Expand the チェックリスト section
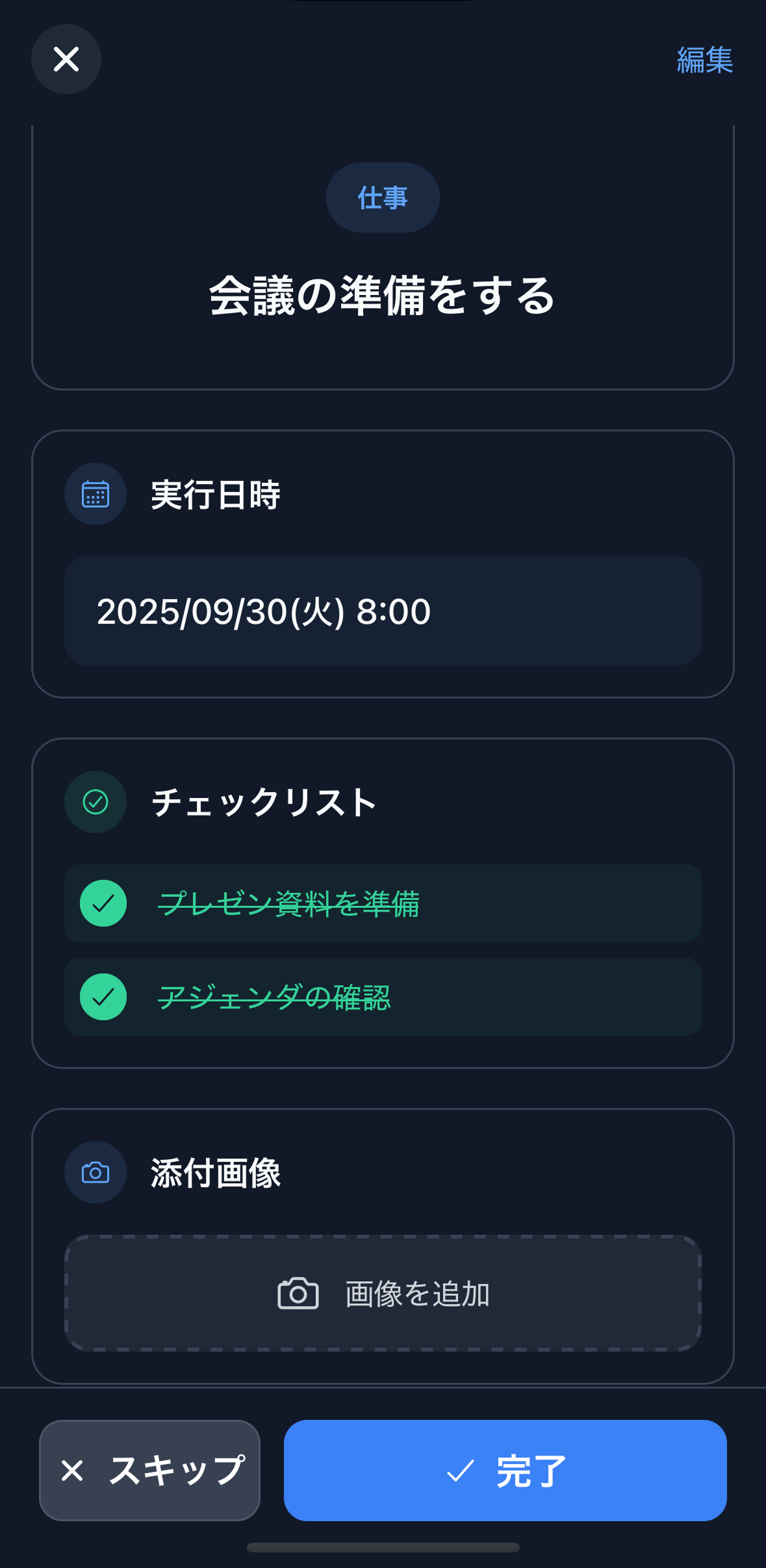This screenshot has width=766, height=1568. (x=264, y=802)
